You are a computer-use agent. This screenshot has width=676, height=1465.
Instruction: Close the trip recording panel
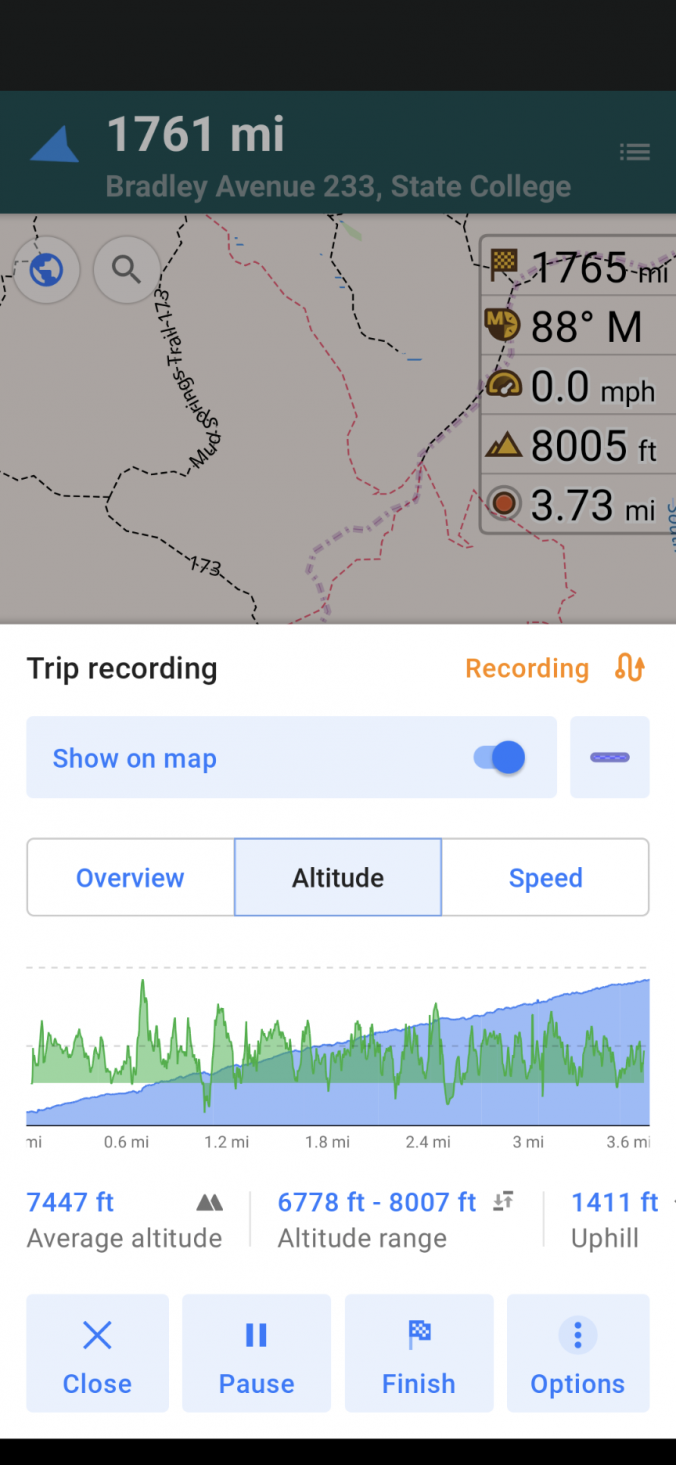(97, 1353)
